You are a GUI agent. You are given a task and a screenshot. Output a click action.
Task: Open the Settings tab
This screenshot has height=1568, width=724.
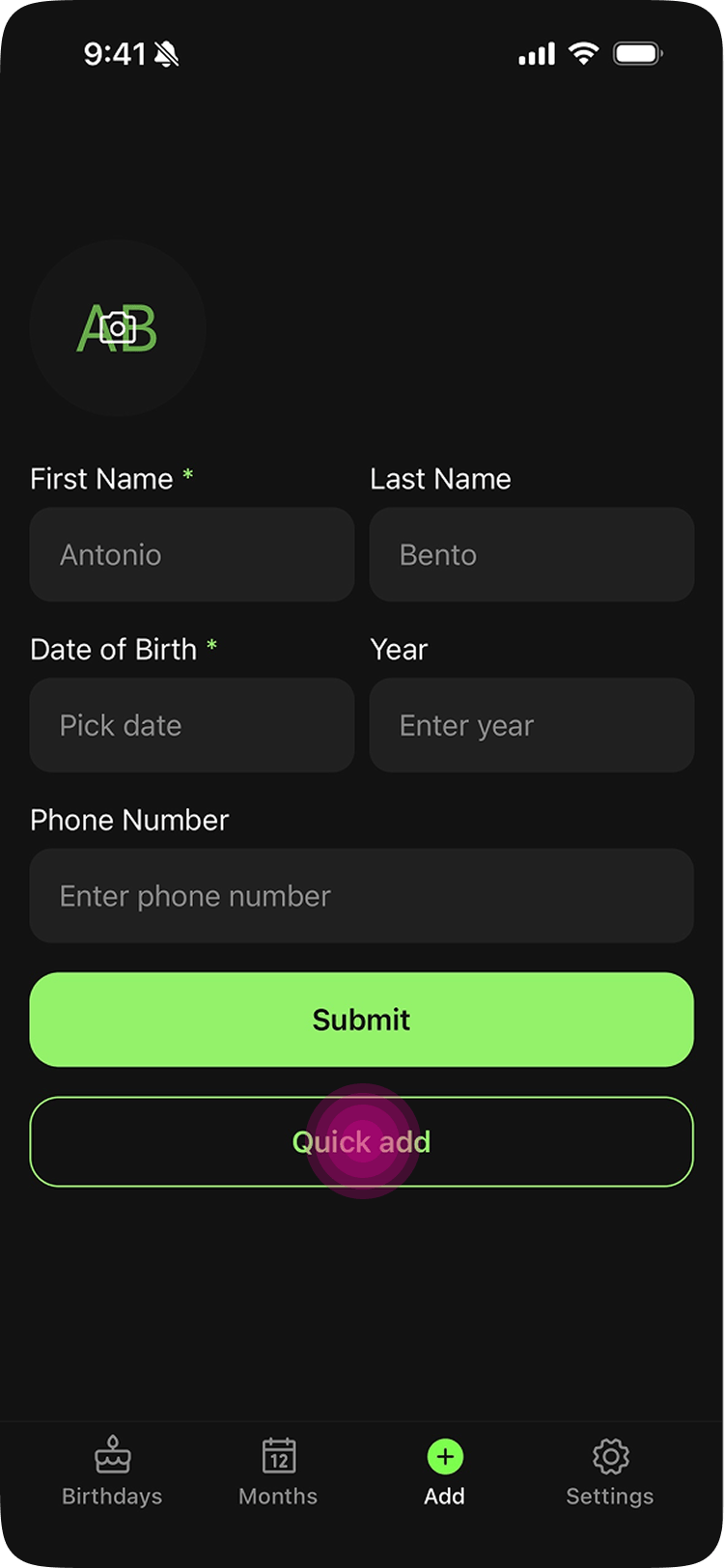pyautogui.click(x=610, y=1471)
